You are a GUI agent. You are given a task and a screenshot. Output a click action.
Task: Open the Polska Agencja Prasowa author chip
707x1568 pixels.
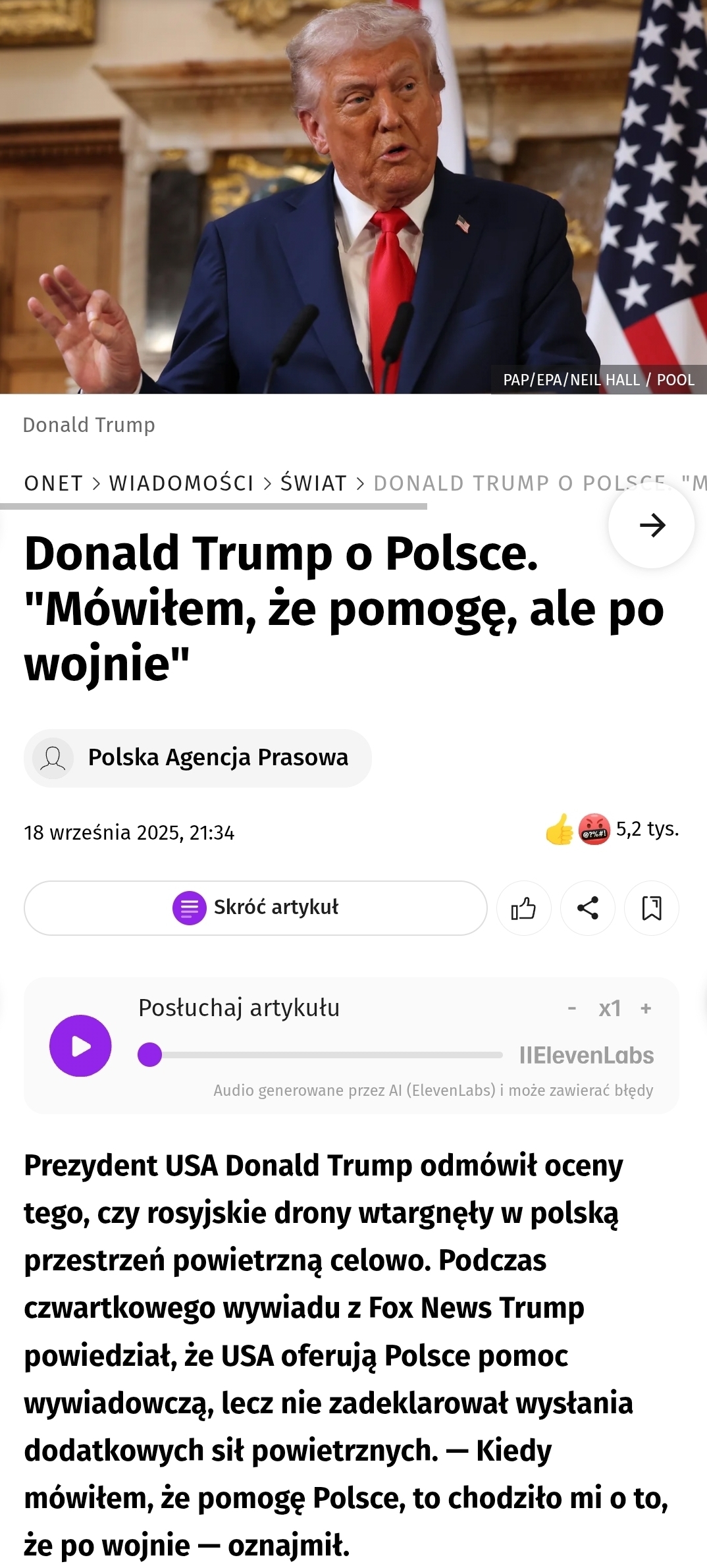pos(197,758)
